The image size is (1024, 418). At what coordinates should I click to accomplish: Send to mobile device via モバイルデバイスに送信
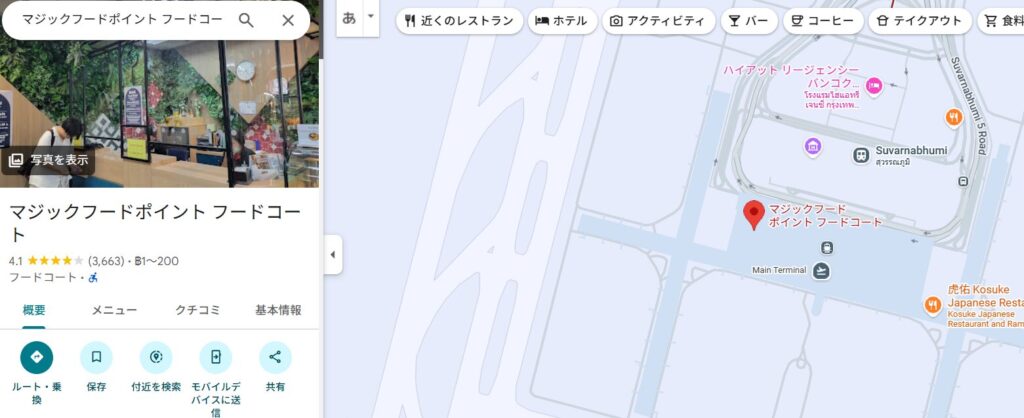click(216, 357)
